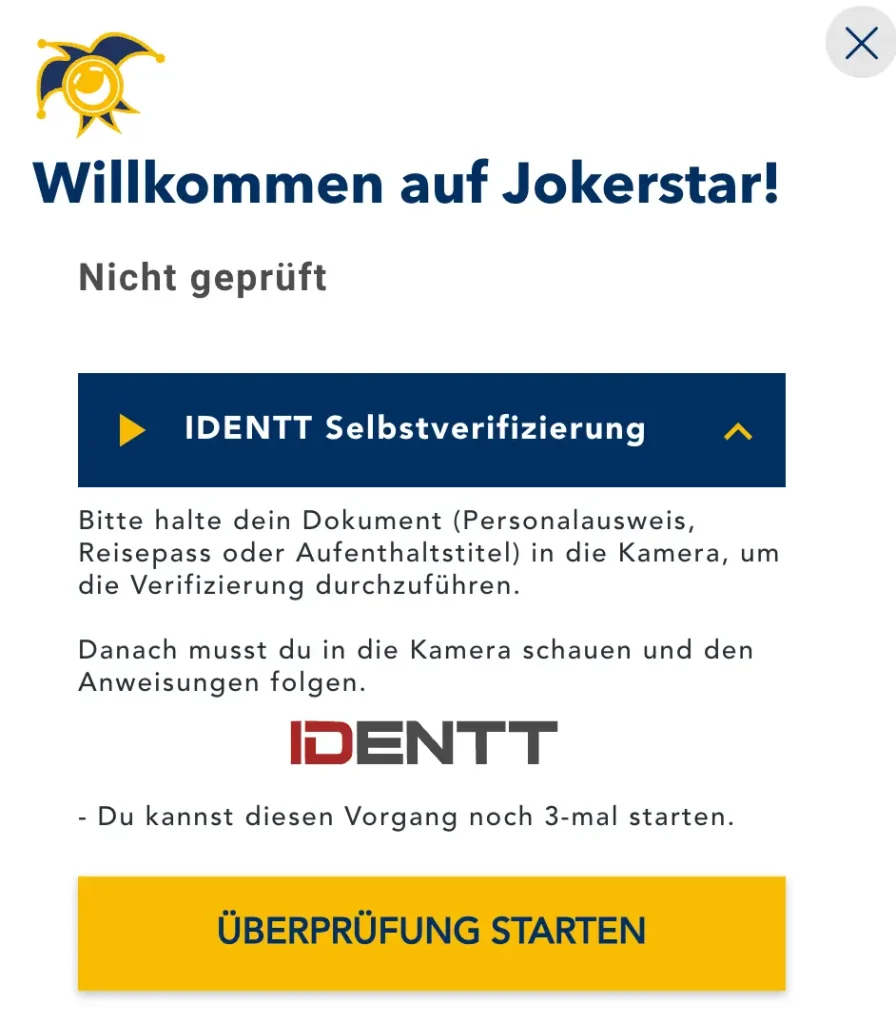Collapse the IDENTT Selbstverifizierung section
This screenshot has height=1024, width=896.
pos(737,431)
